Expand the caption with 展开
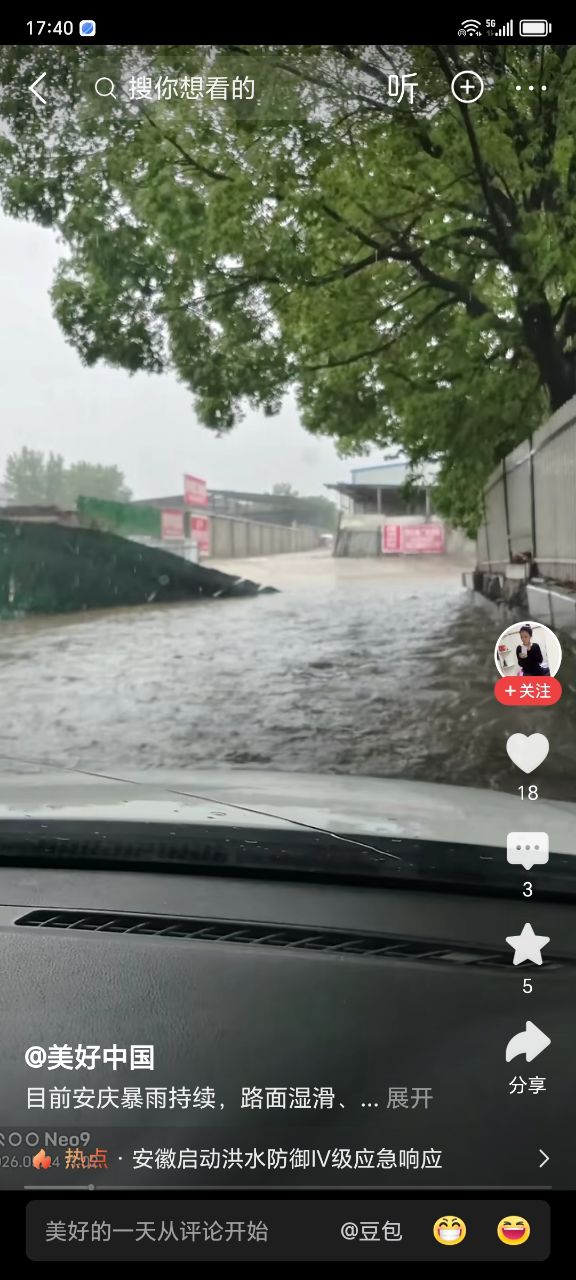 pyautogui.click(x=410, y=1098)
